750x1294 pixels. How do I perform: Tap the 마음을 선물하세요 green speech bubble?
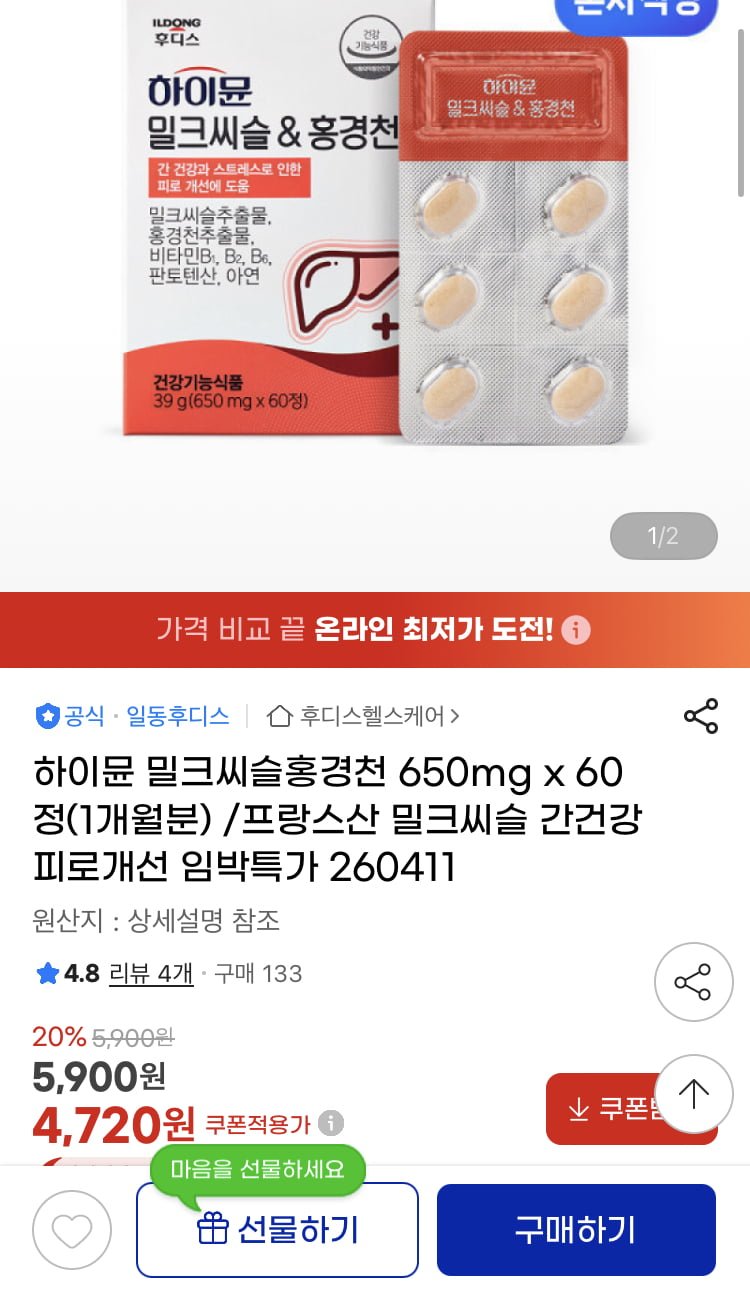click(x=255, y=1167)
